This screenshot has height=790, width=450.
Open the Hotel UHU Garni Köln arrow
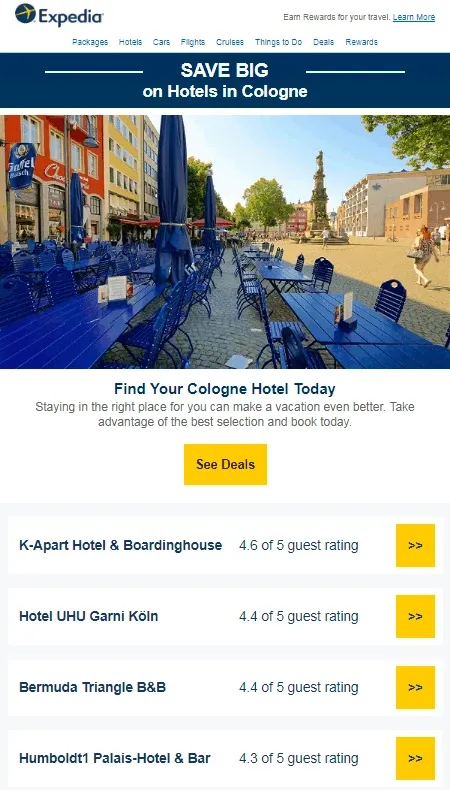[415, 616]
